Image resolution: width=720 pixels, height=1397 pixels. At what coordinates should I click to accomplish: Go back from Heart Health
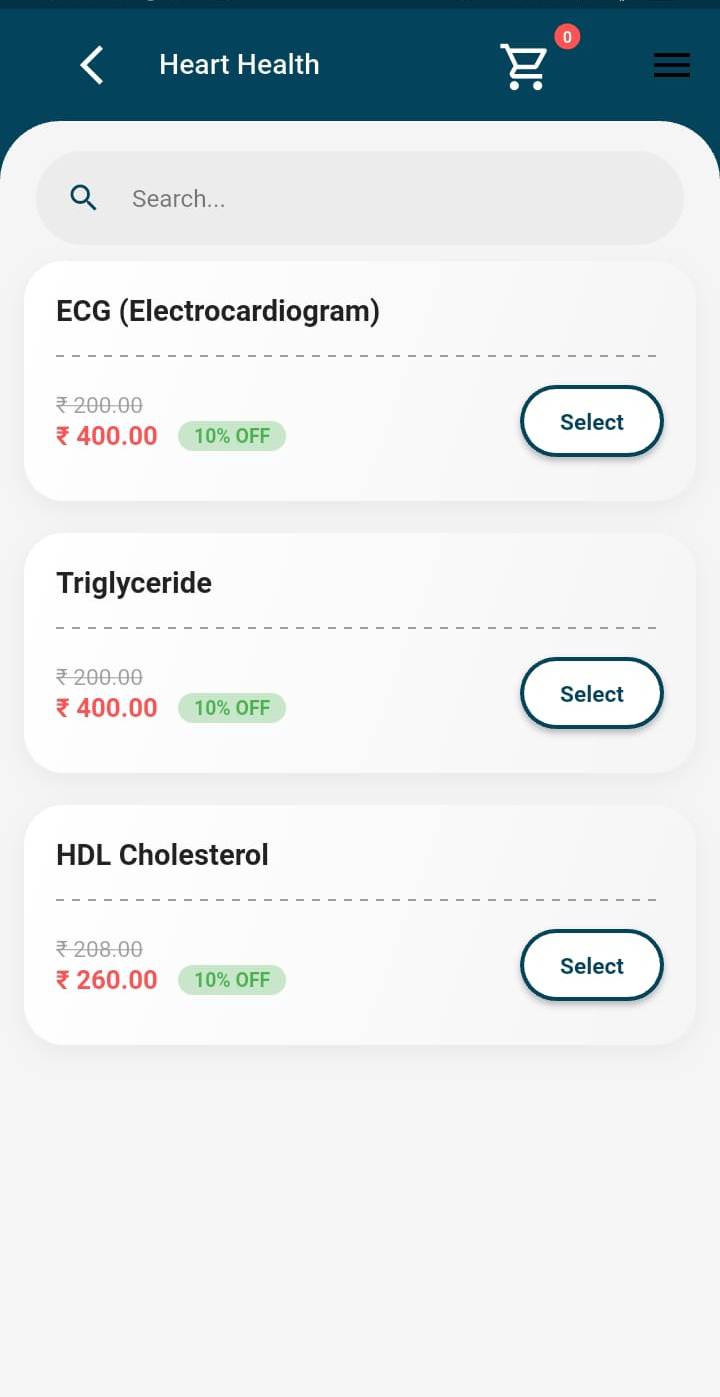pos(91,65)
